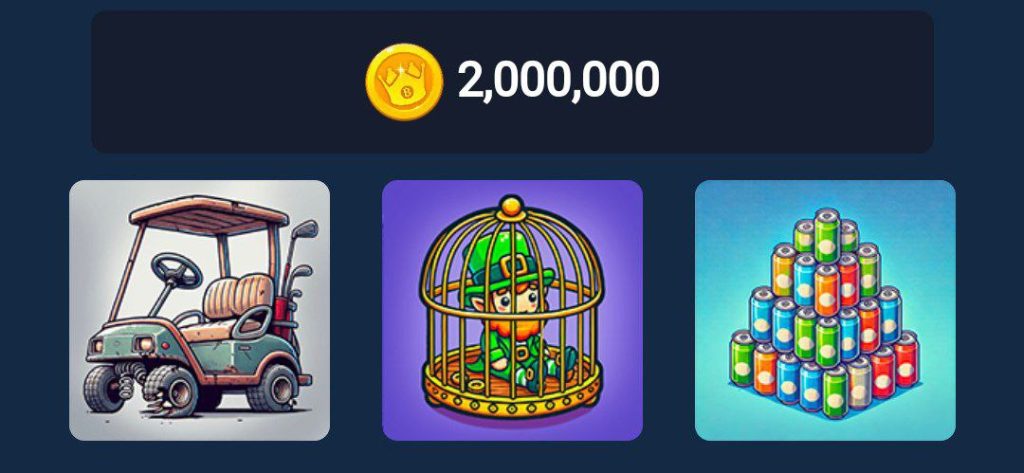Select the caged leprechaun tile
1024x473 pixels.
[x=512, y=310]
